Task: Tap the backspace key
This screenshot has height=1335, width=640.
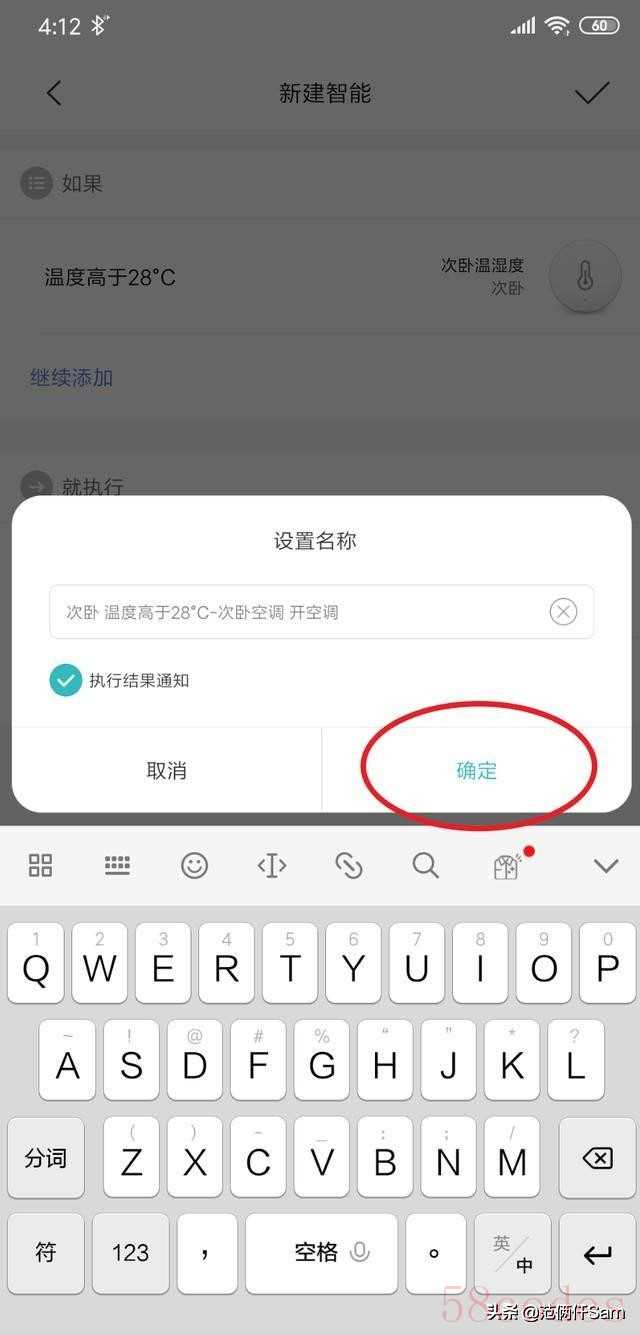Action: click(x=597, y=1158)
